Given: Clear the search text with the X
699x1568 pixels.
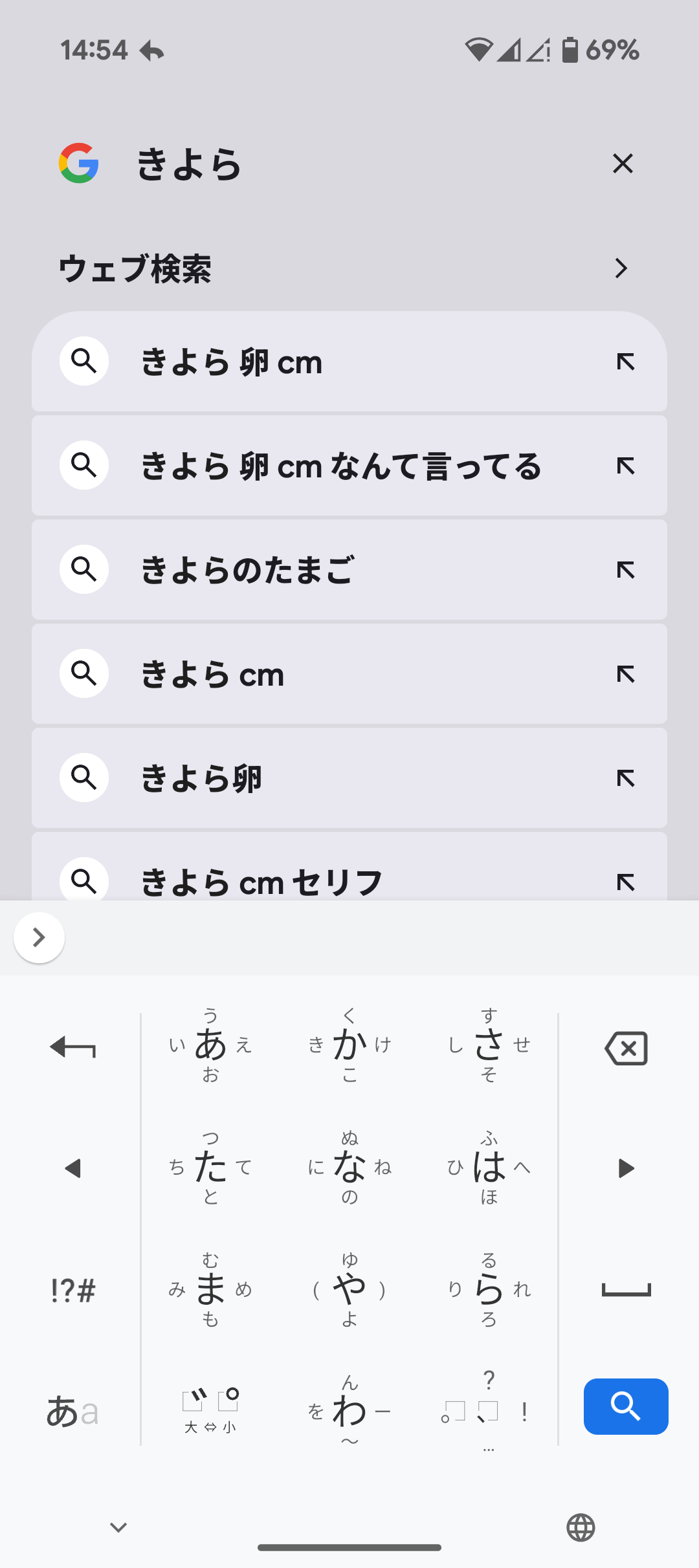Looking at the screenshot, I should (623, 164).
